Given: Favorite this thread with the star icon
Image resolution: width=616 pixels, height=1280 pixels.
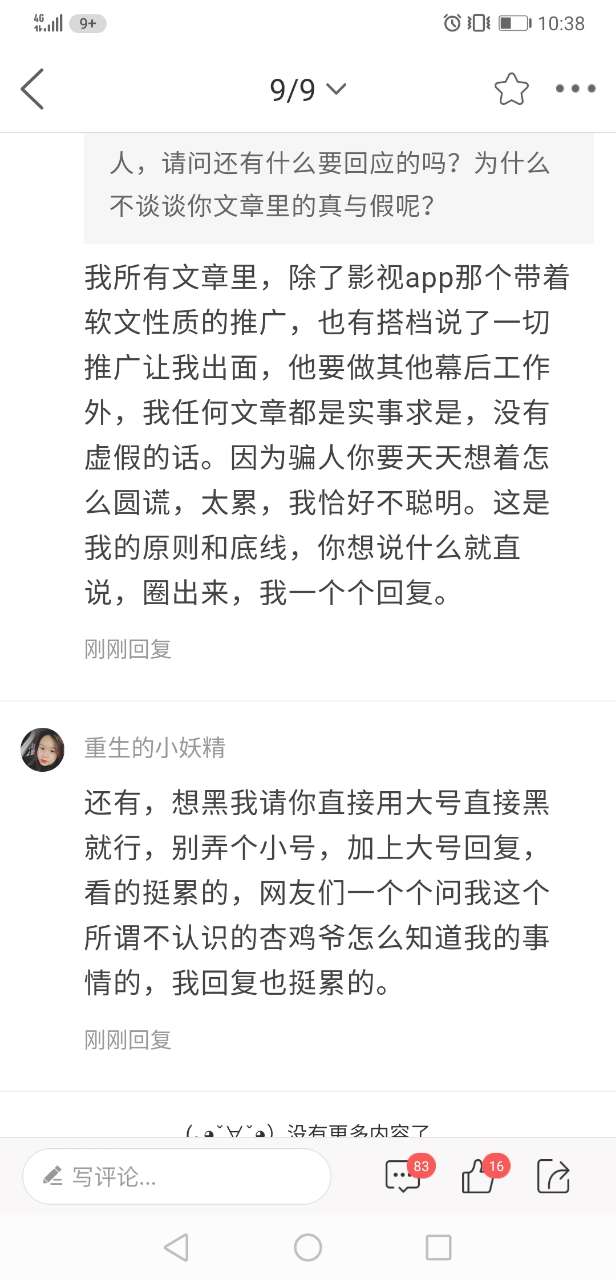Looking at the screenshot, I should [511, 90].
